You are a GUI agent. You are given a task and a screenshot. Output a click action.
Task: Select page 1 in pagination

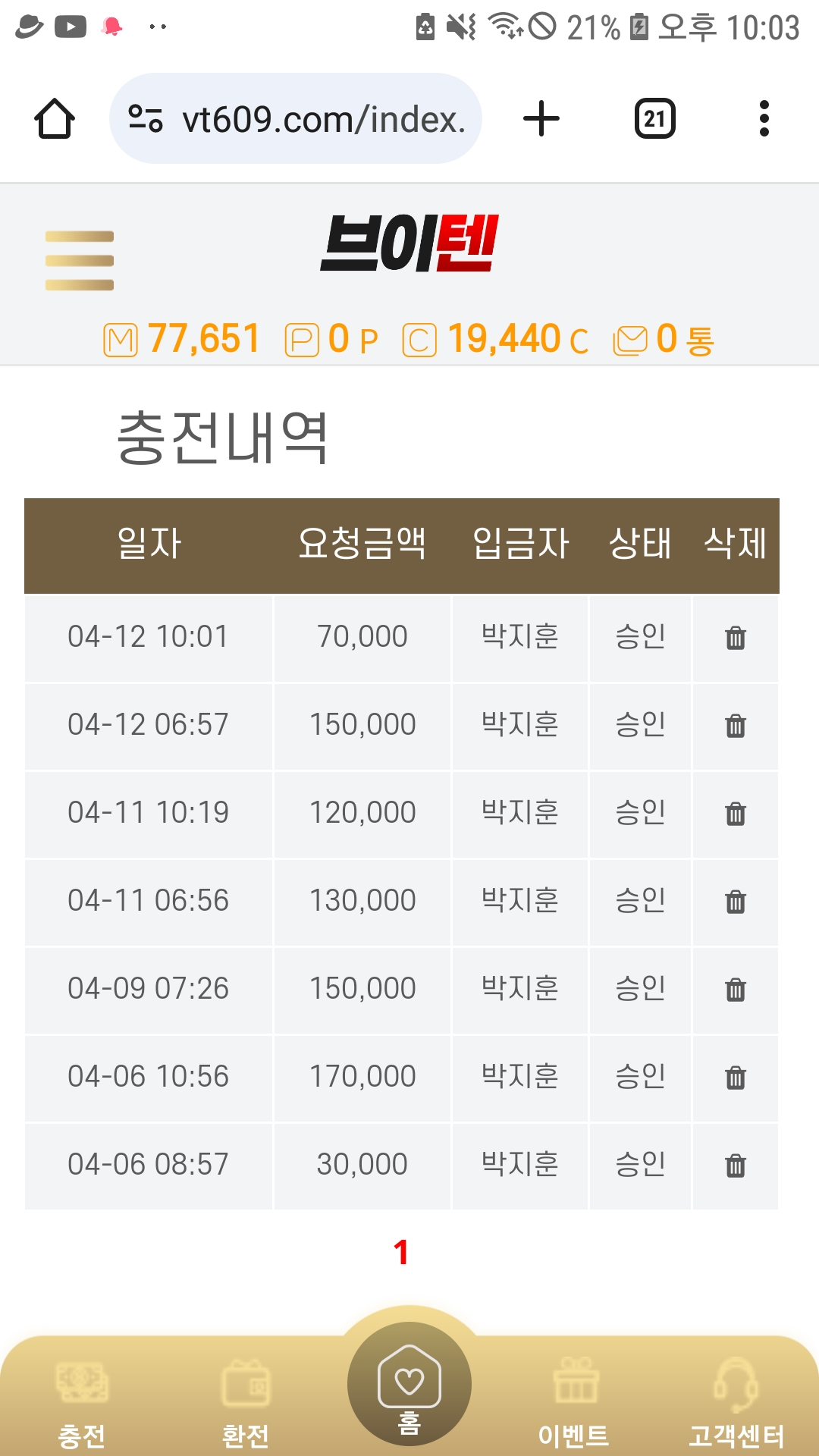(401, 1253)
